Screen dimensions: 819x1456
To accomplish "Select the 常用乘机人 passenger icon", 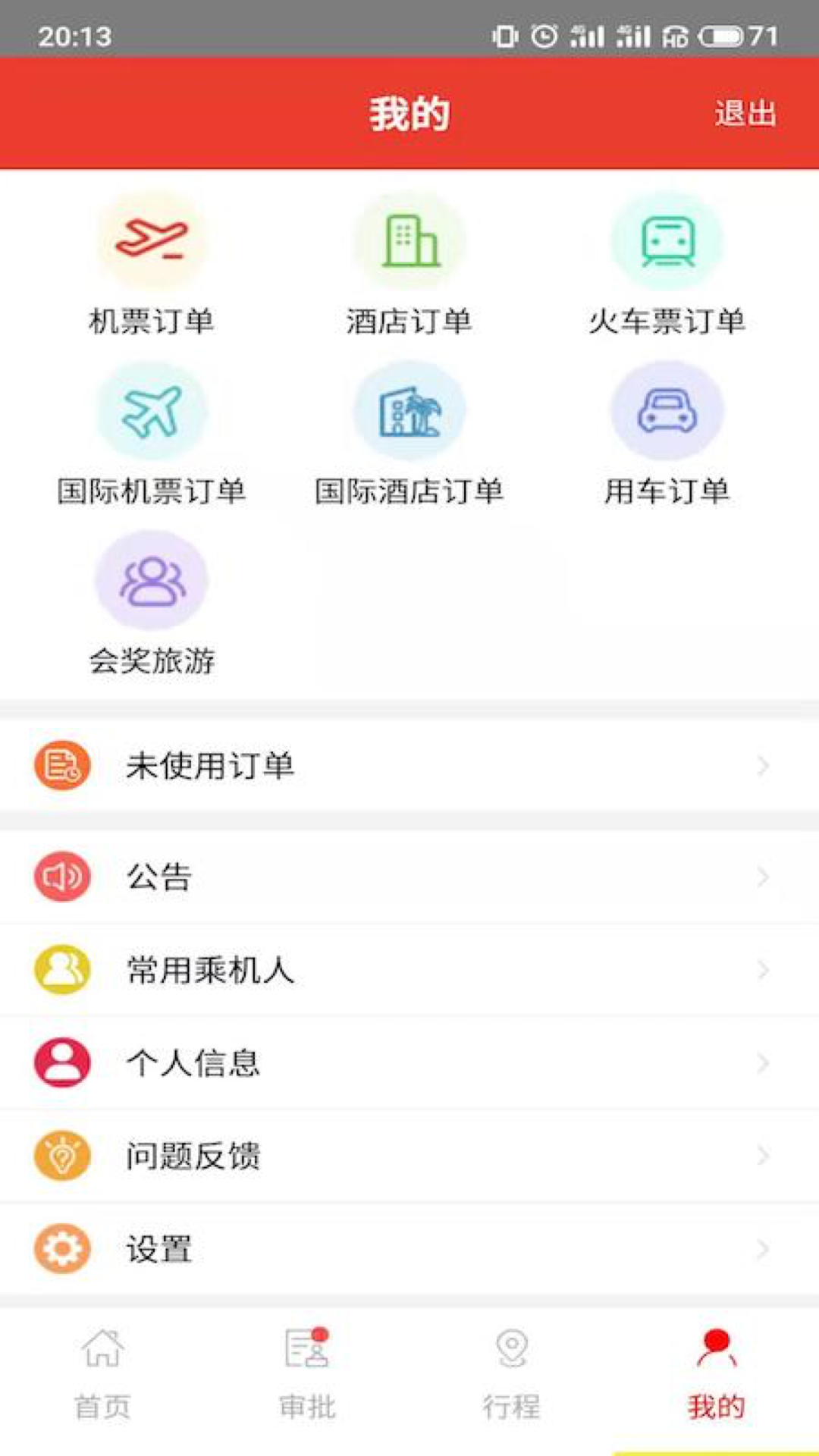I will [62, 969].
